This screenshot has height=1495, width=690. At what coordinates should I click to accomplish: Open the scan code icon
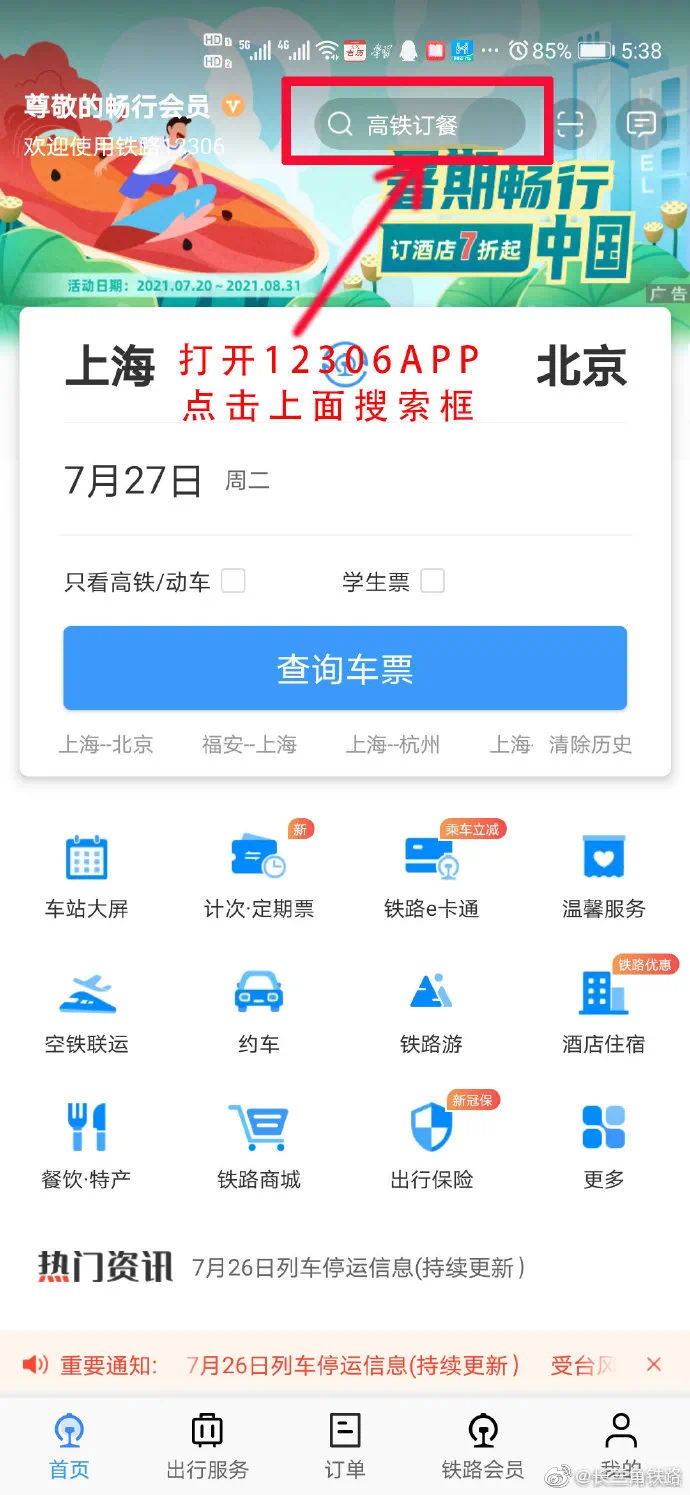(x=570, y=125)
